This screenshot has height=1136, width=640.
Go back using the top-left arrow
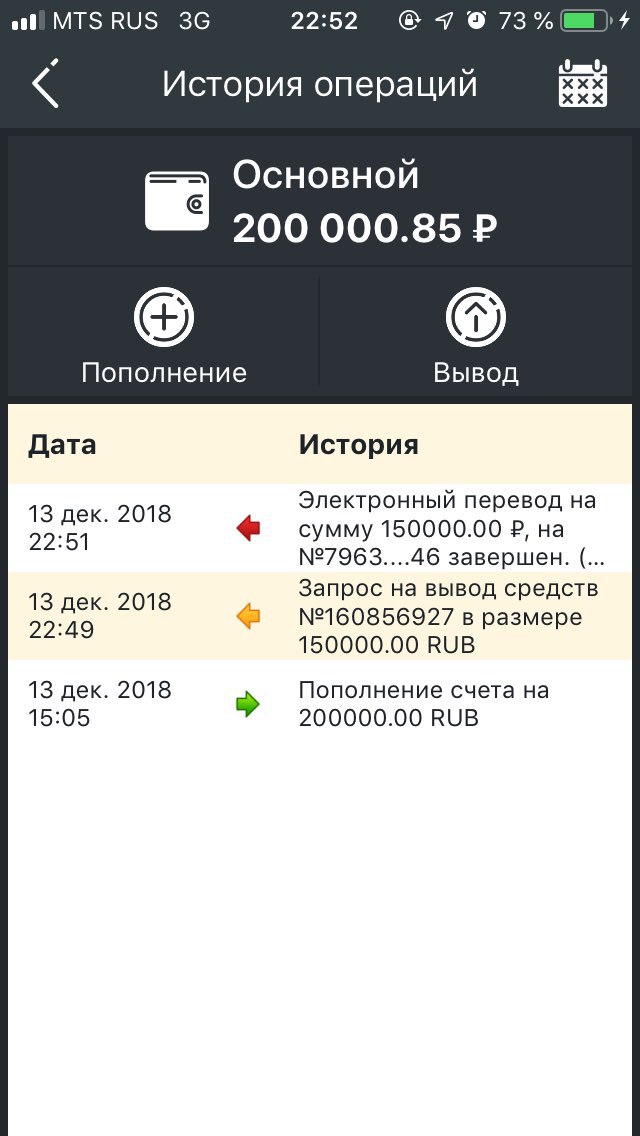pos(45,84)
